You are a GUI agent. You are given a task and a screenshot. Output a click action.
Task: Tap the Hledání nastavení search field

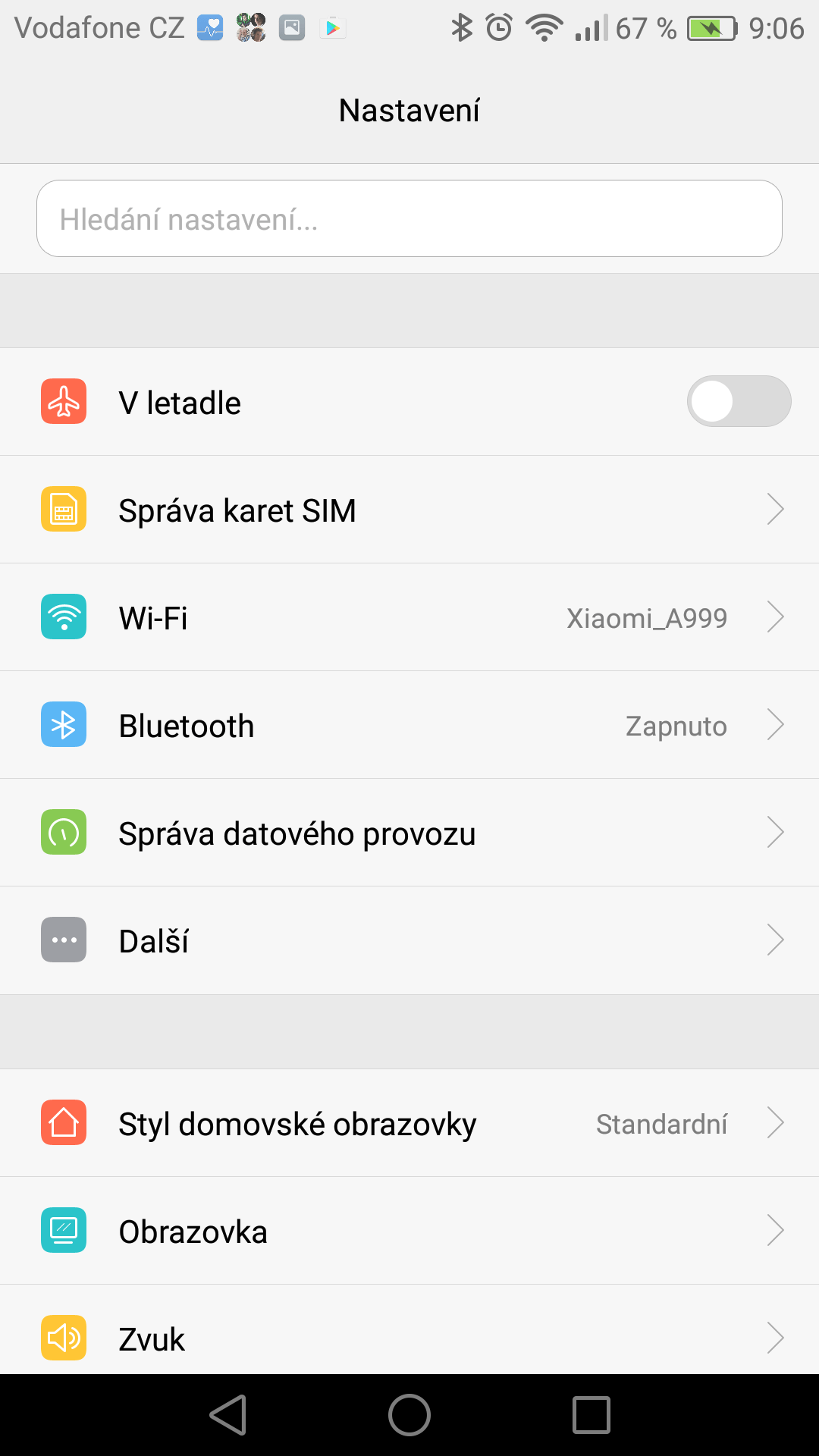(x=409, y=218)
